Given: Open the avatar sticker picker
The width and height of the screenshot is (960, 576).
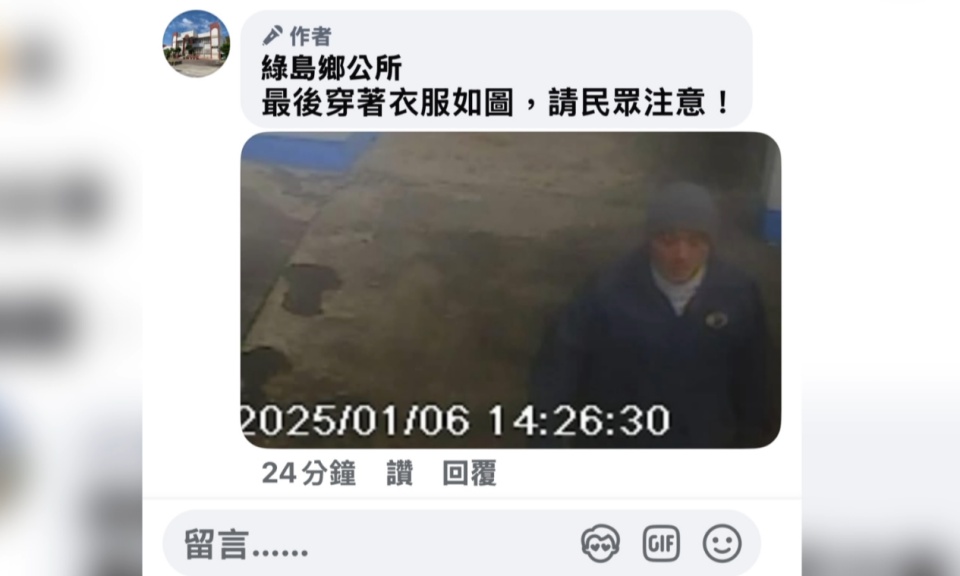Looking at the screenshot, I should [x=600, y=544].
